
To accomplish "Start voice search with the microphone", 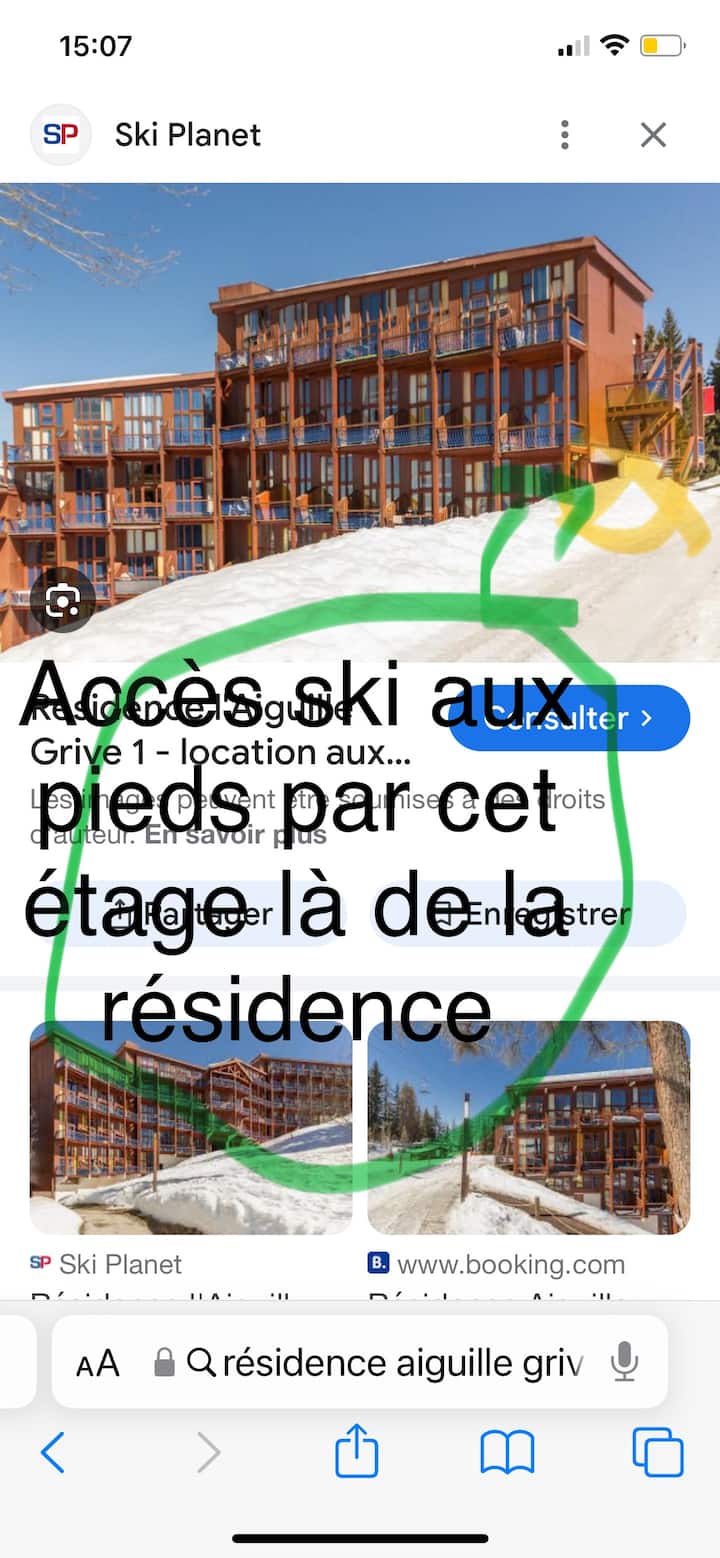I will tap(624, 1362).
